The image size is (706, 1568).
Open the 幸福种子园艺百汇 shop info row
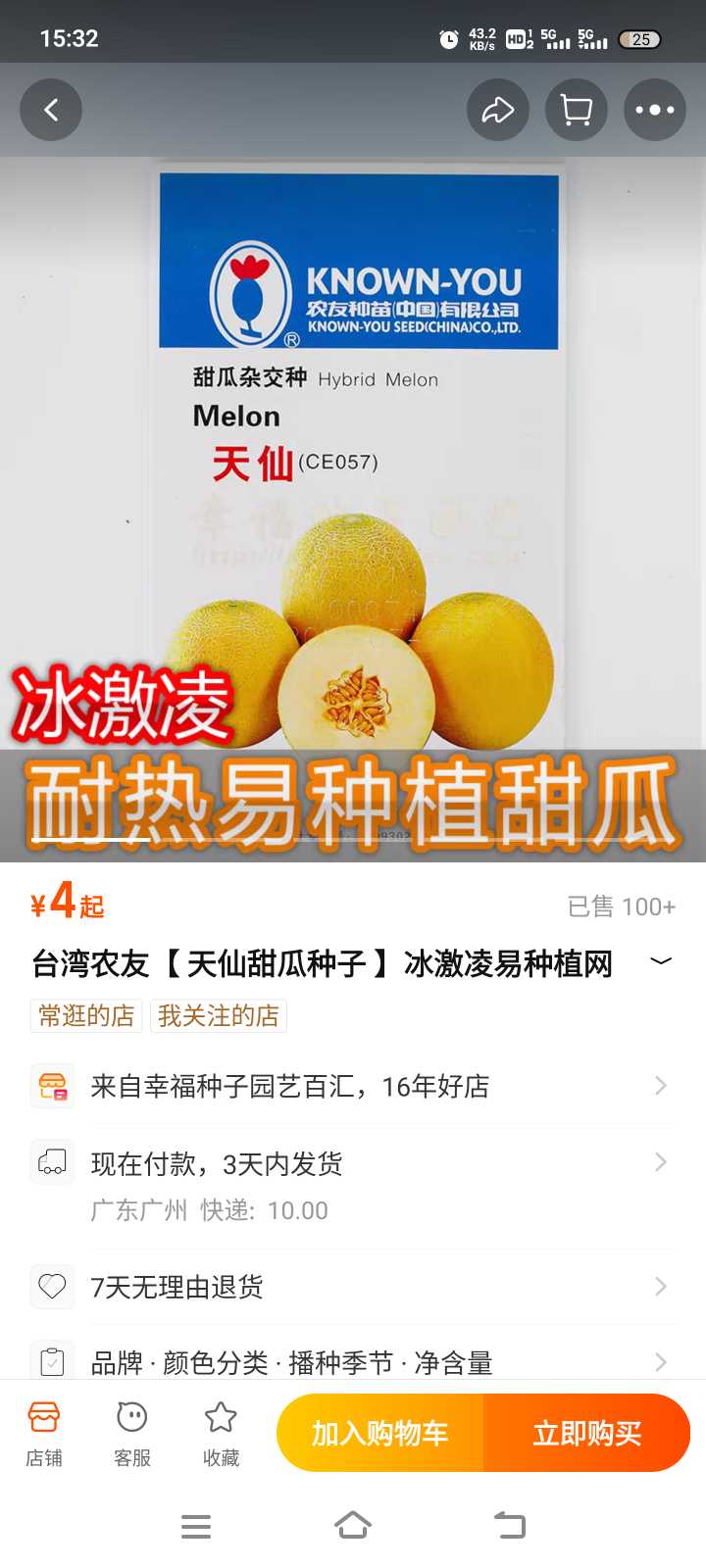click(353, 1086)
